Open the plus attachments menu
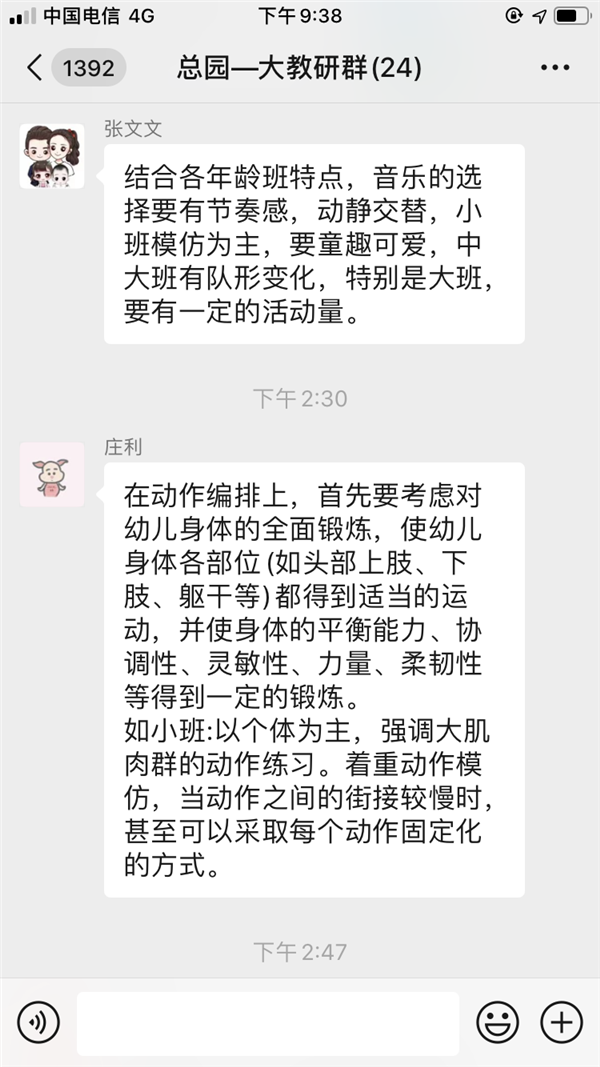 tap(561, 1022)
